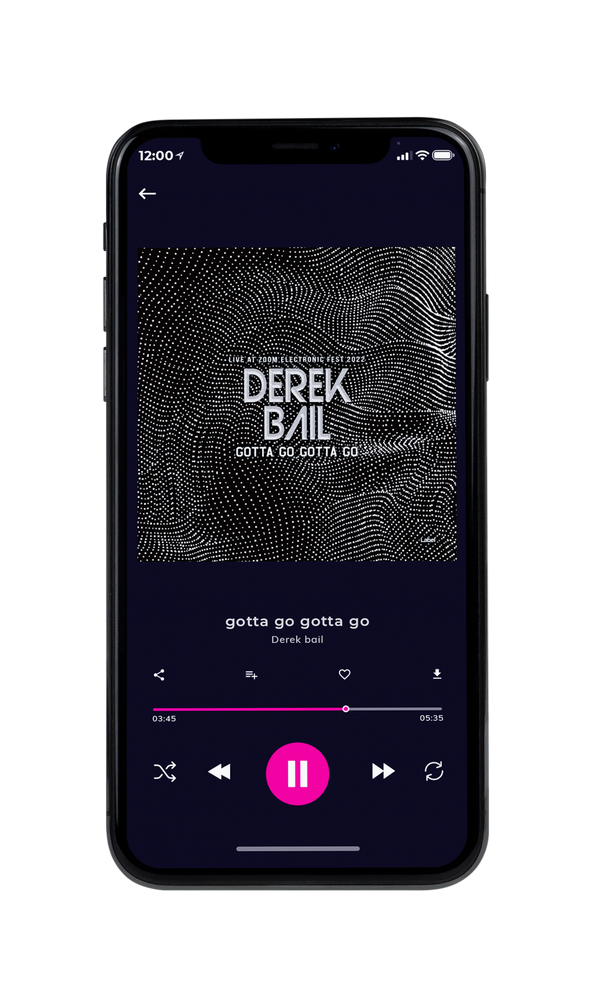Skip to the next track
The height and width of the screenshot is (1000, 600).
383,771
